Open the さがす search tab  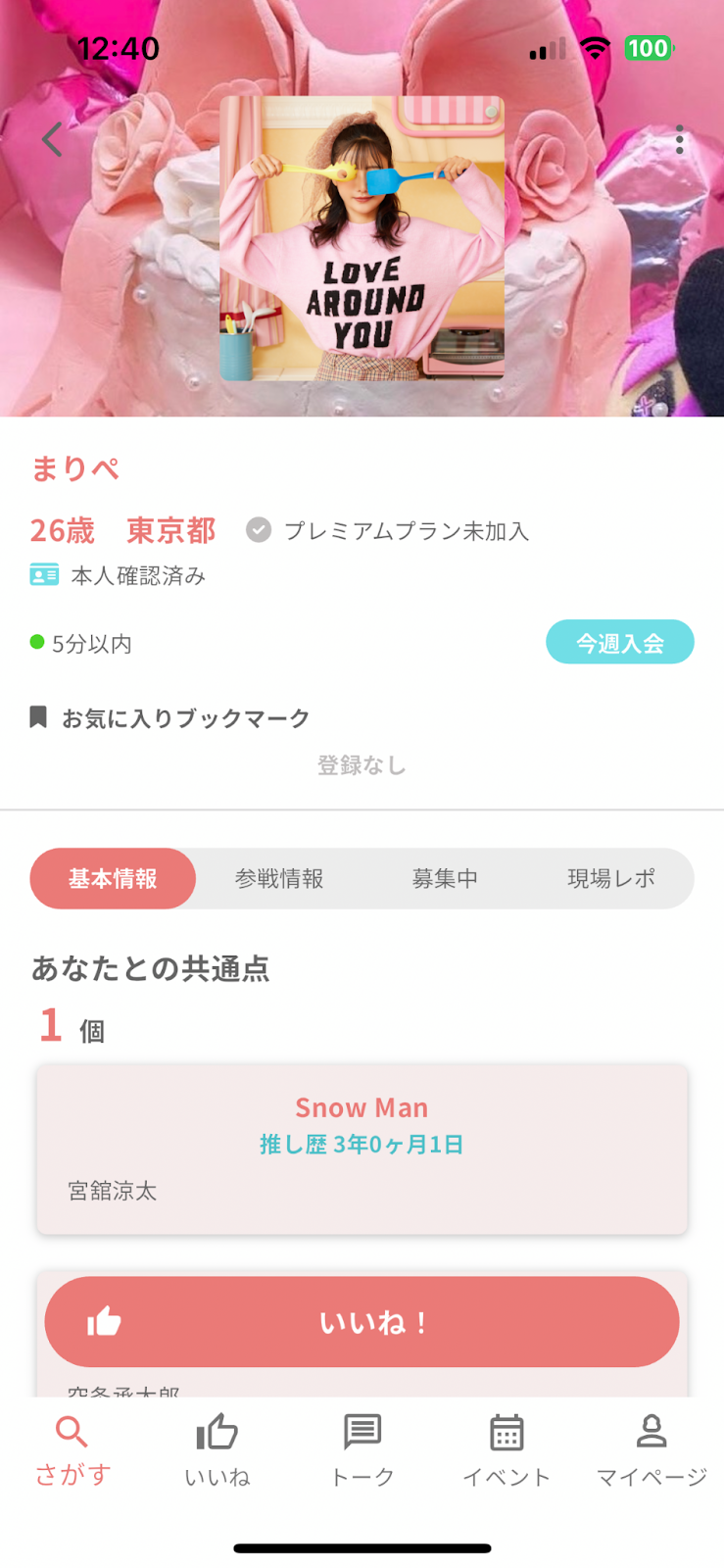[x=72, y=1451]
